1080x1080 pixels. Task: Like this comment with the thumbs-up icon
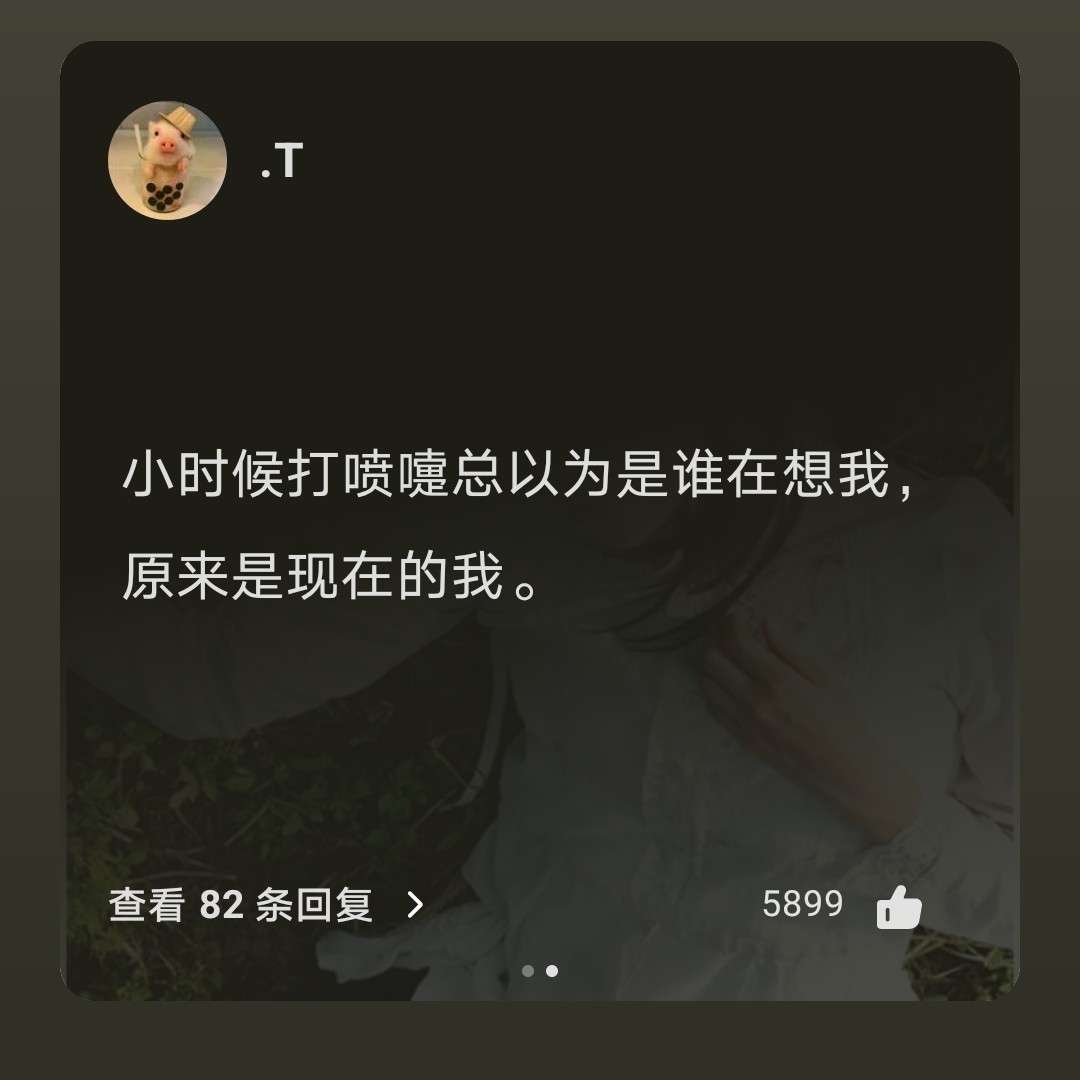[x=898, y=908]
